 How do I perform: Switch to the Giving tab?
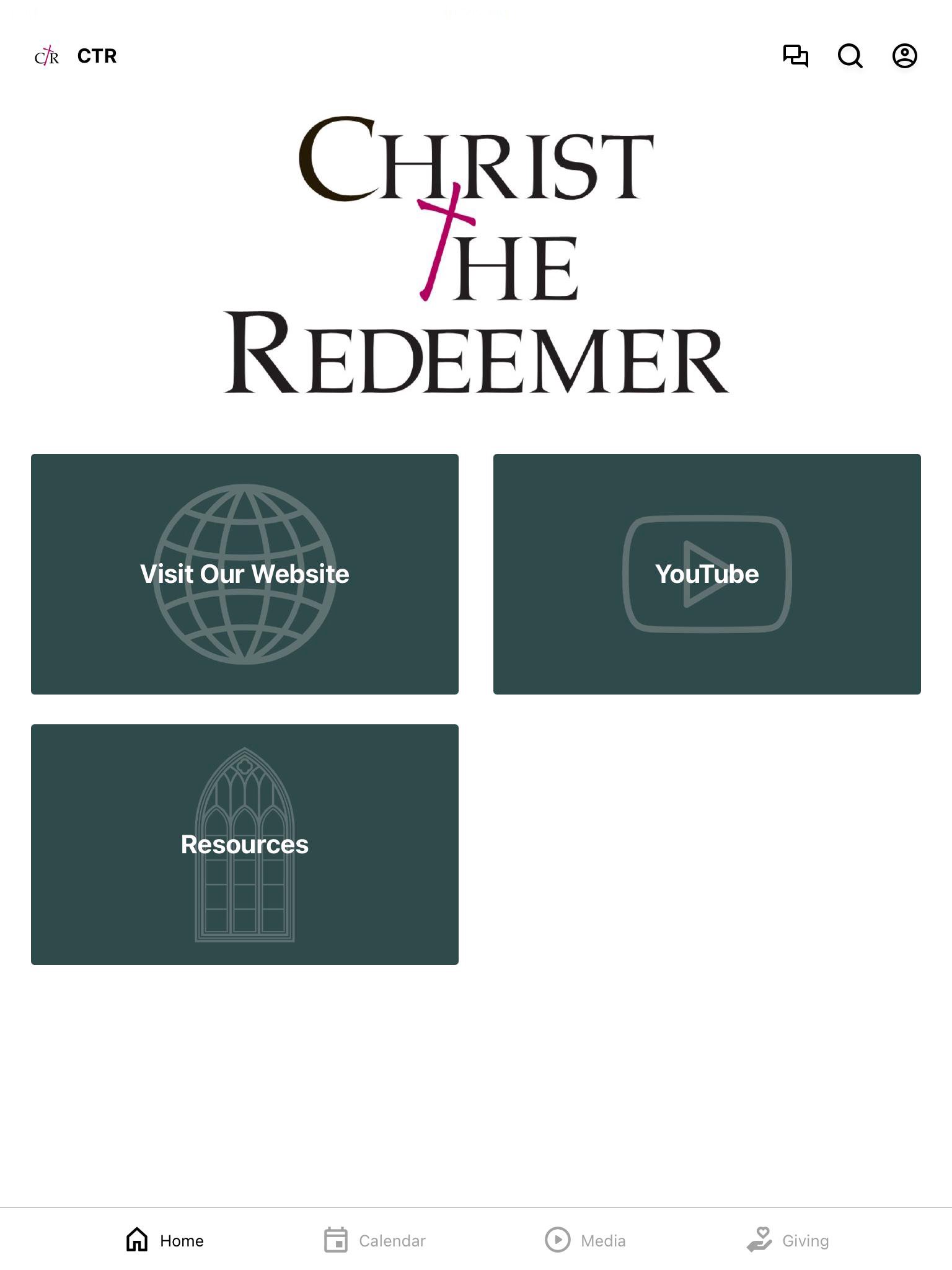point(788,1240)
